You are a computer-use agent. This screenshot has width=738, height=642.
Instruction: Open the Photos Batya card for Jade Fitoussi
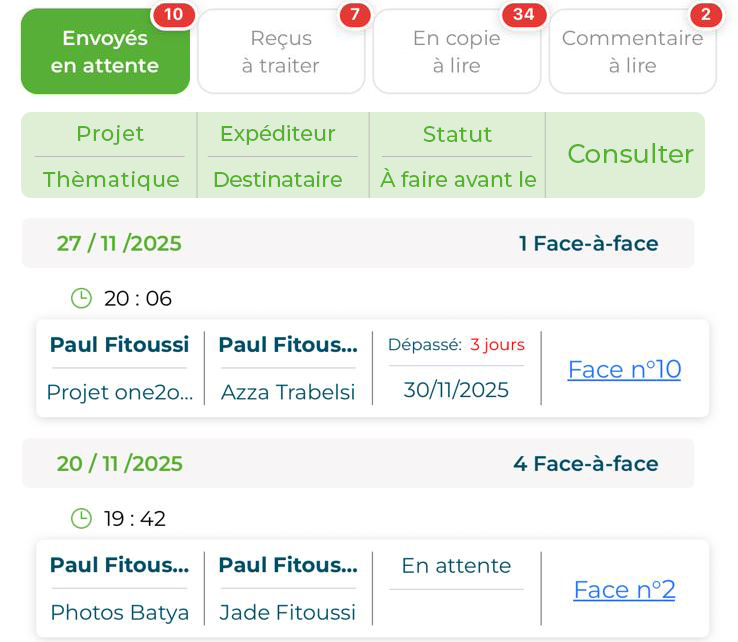[120, 612]
